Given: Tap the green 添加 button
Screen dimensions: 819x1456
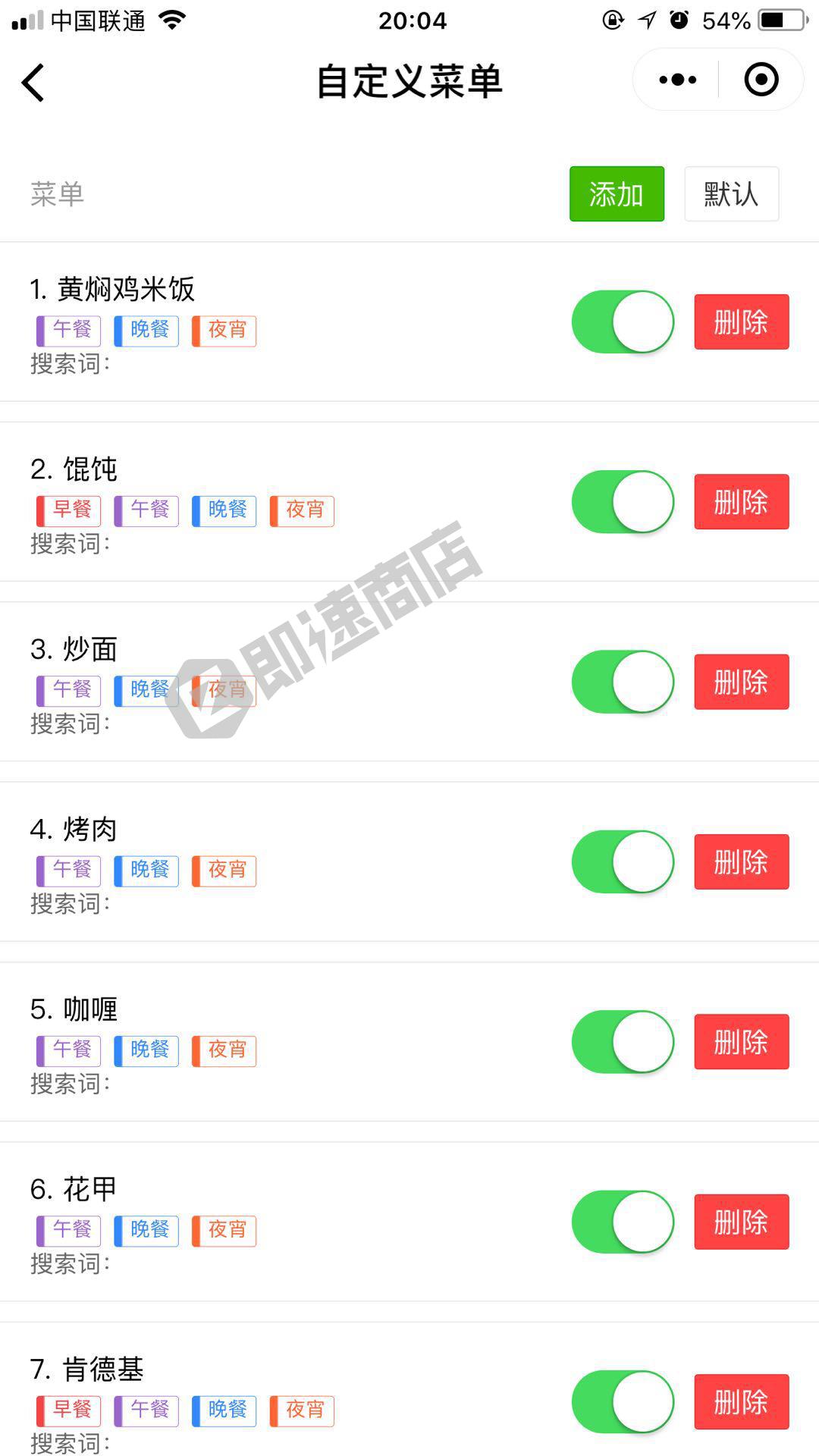Looking at the screenshot, I should [617, 194].
